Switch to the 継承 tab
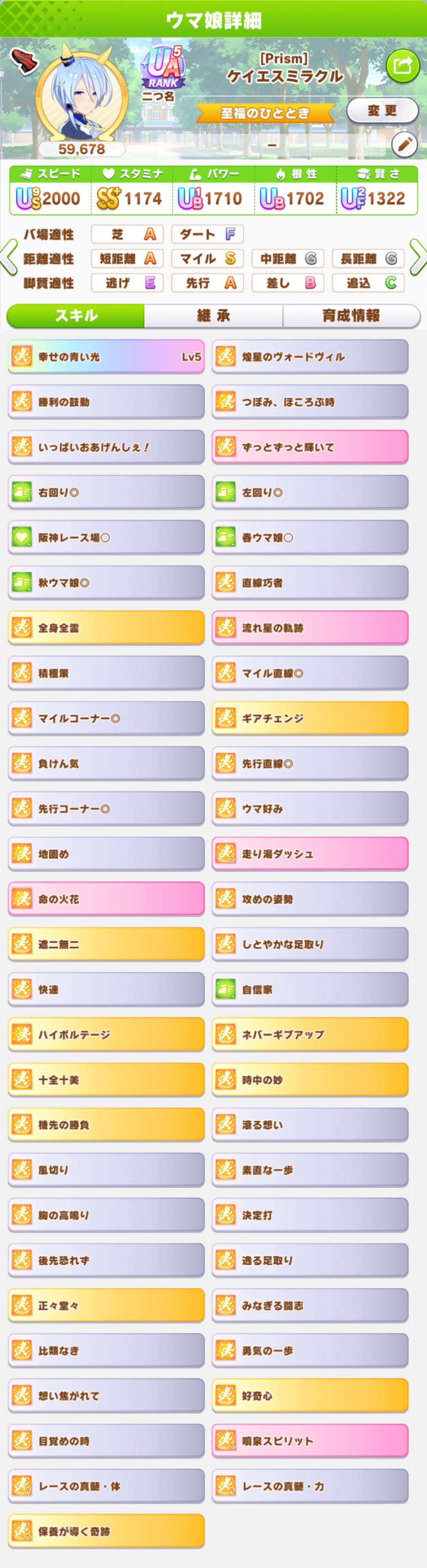Screen dimensions: 427x1568 point(213,315)
